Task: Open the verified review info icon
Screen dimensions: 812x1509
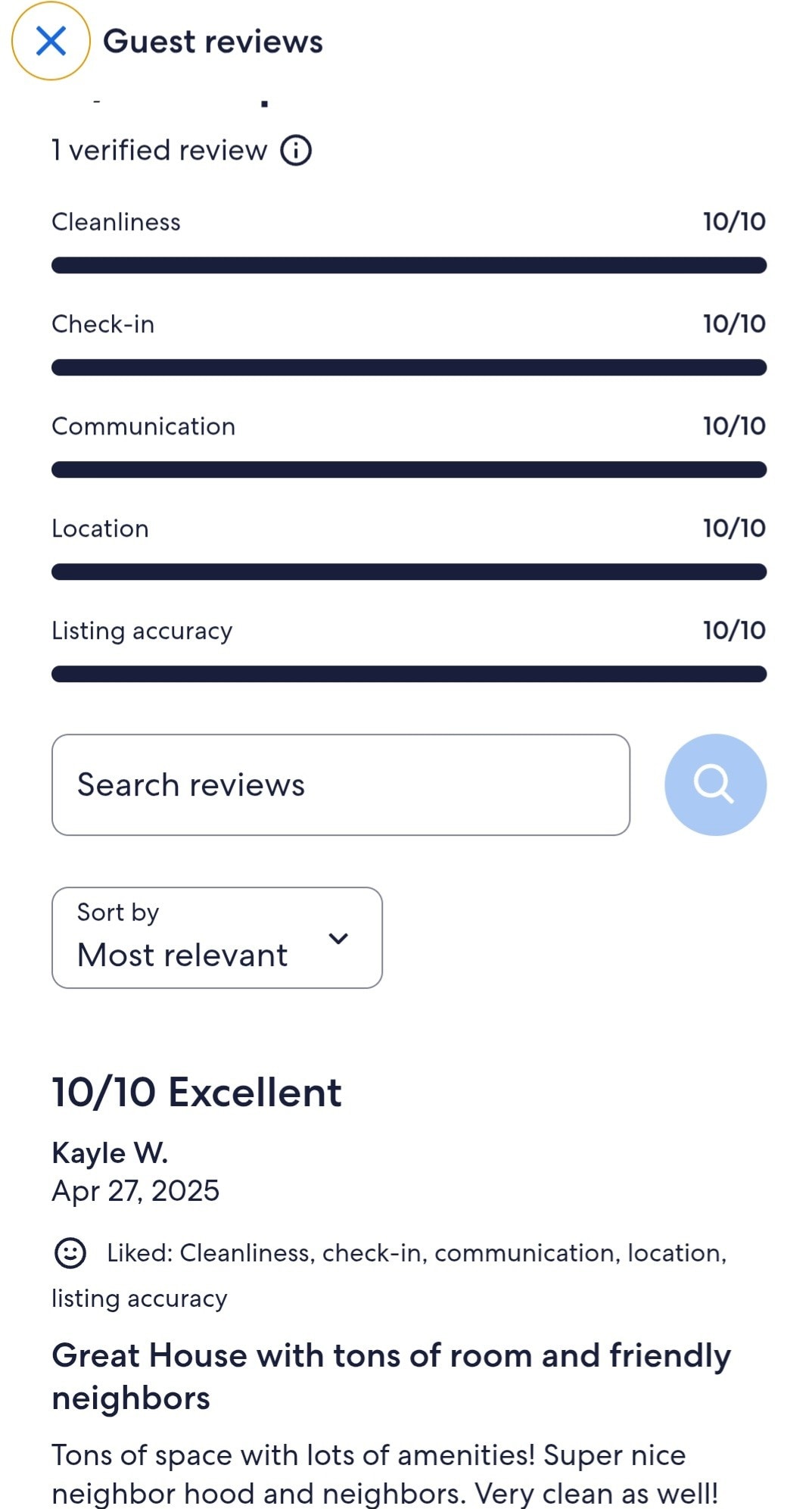Action: (296, 150)
